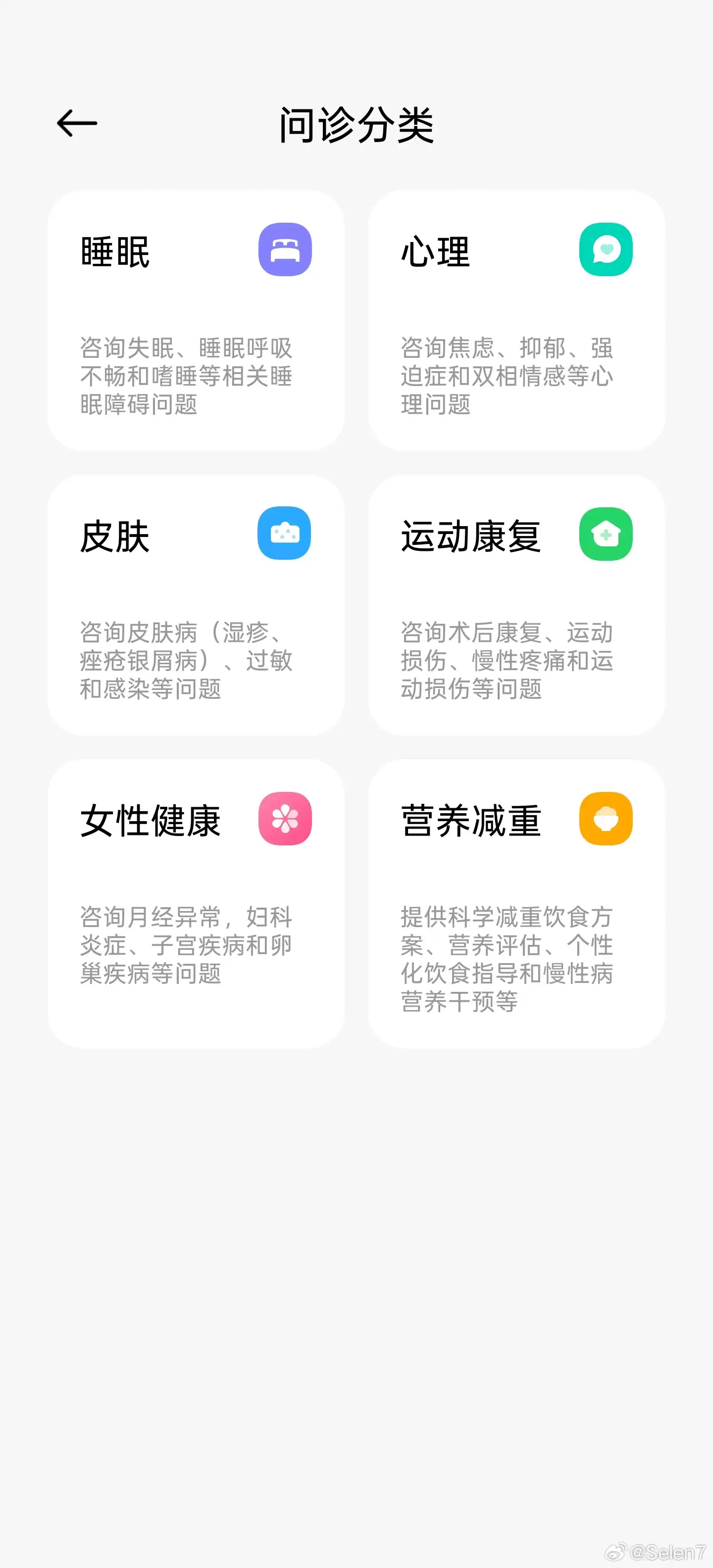Select the blue skin cream icon on 皮肤 card
Image resolution: width=713 pixels, height=1568 pixels.
(x=285, y=533)
